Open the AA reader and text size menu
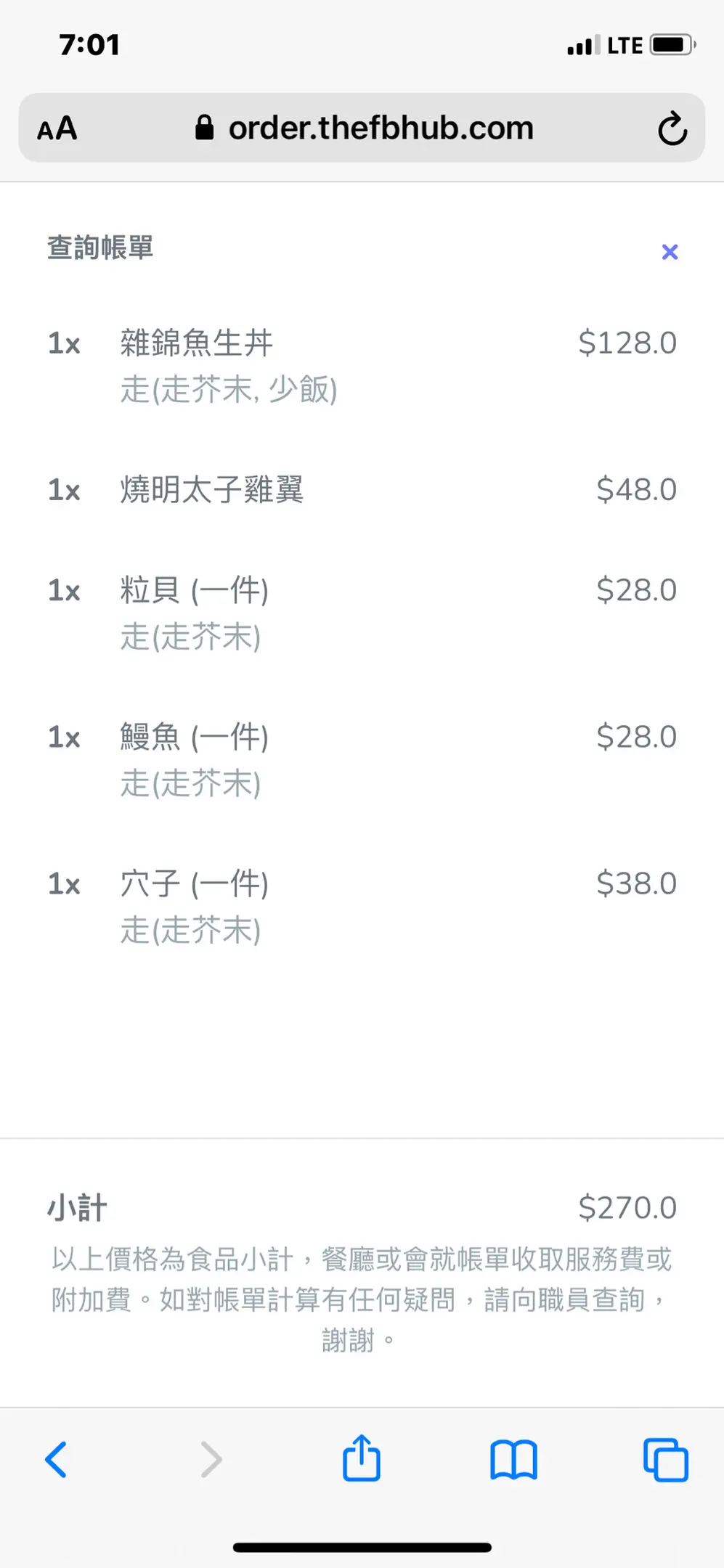Viewport: 724px width, 1568px height. coord(57,128)
